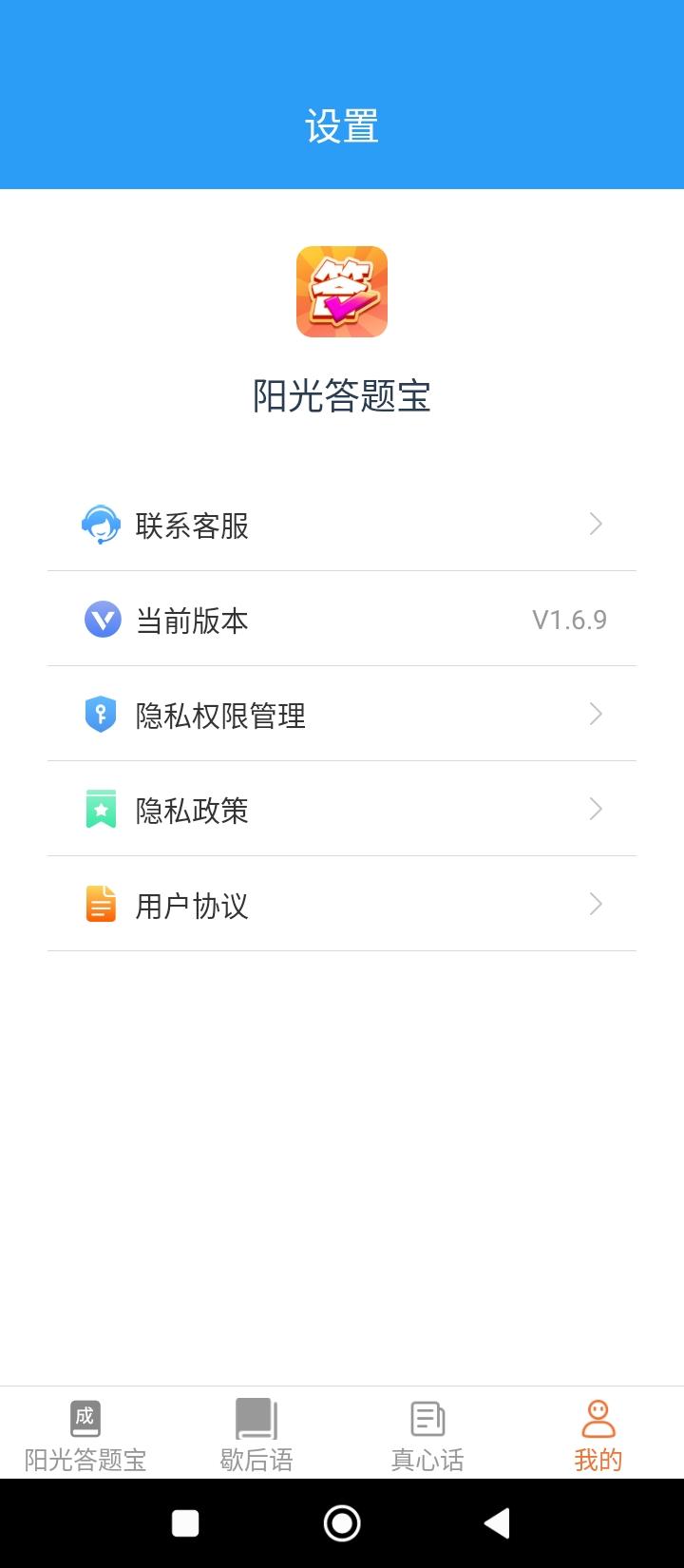This screenshot has height=1568, width=684.
Task: Tap the chevron next to 隐私政策
Action: [x=595, y=809]
